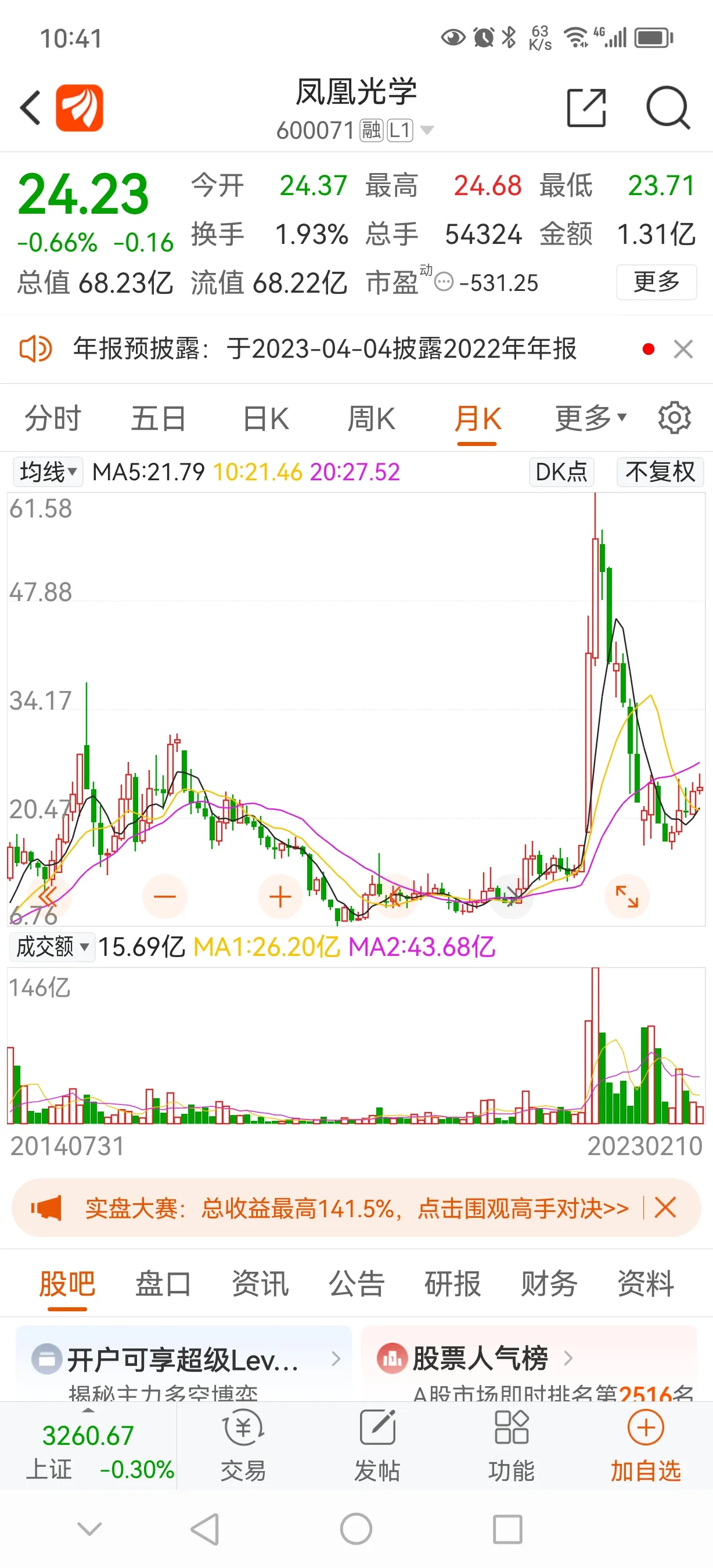Share the stock page via export icon
Viewport: 713px width, 1568px height.
pos(586,108)
